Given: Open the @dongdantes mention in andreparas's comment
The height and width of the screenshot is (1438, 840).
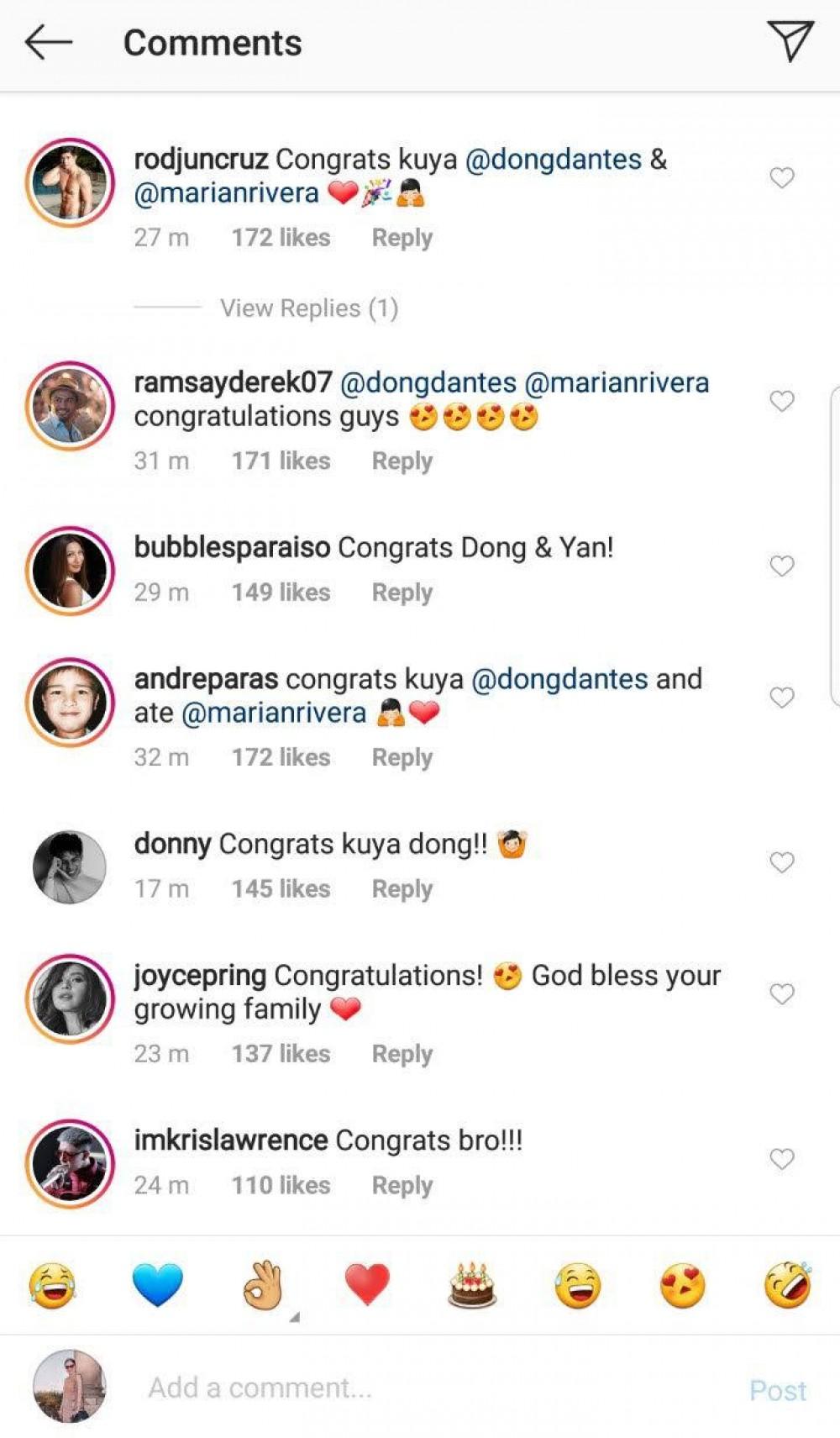Looking at the screenshot, I should click(x=559, y=679).
